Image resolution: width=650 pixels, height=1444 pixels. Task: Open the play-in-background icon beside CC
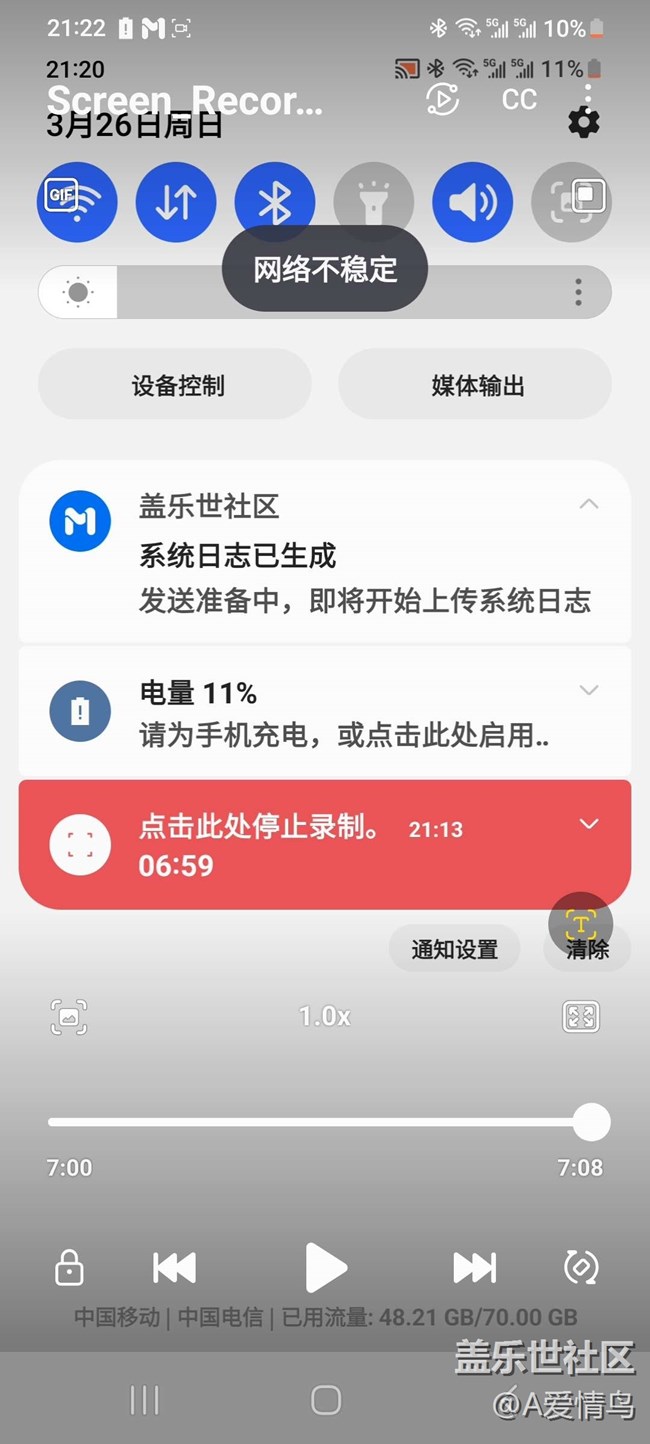pos(442,99)
